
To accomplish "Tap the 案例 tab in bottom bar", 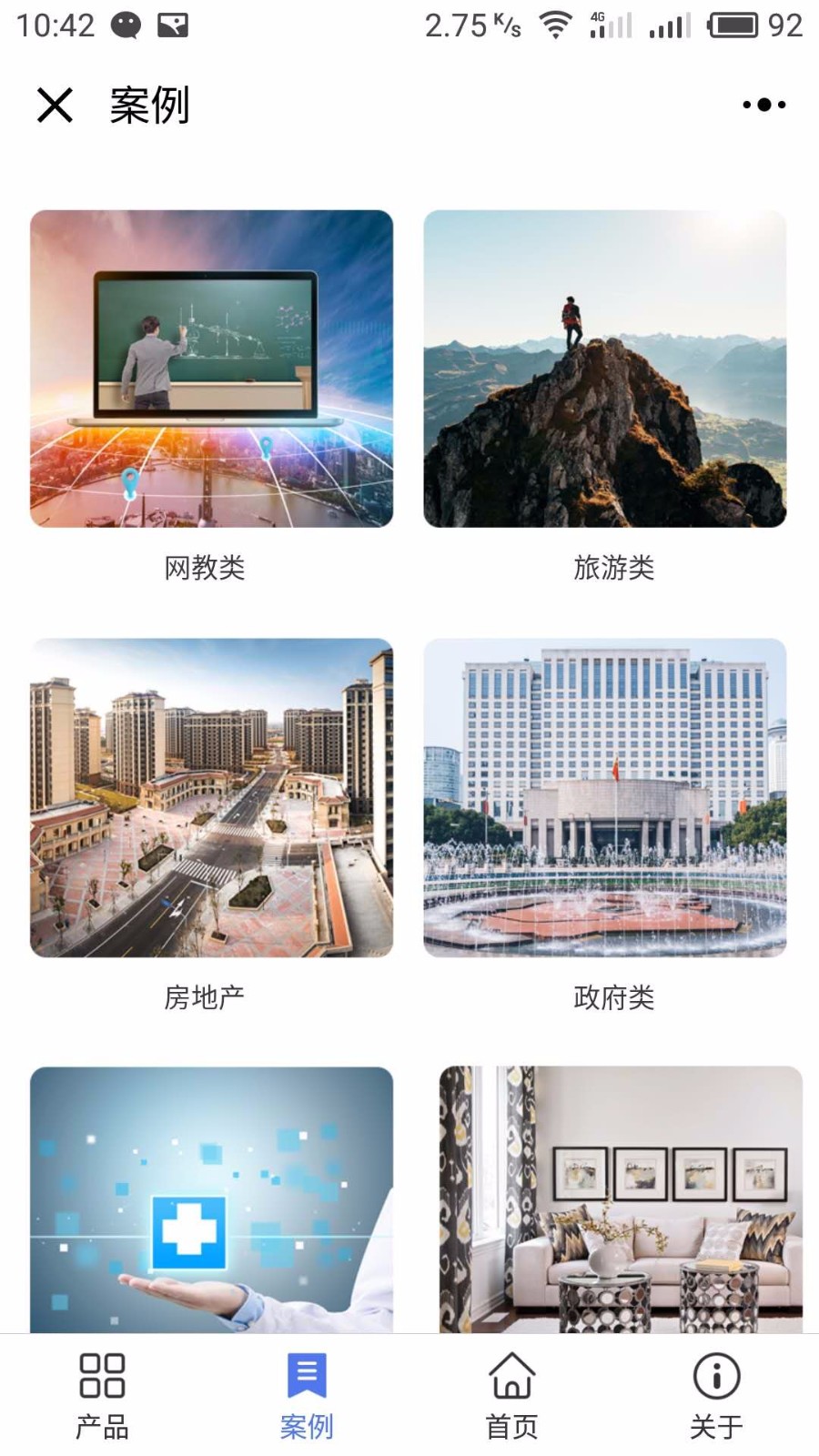I will coord(307,1396).
